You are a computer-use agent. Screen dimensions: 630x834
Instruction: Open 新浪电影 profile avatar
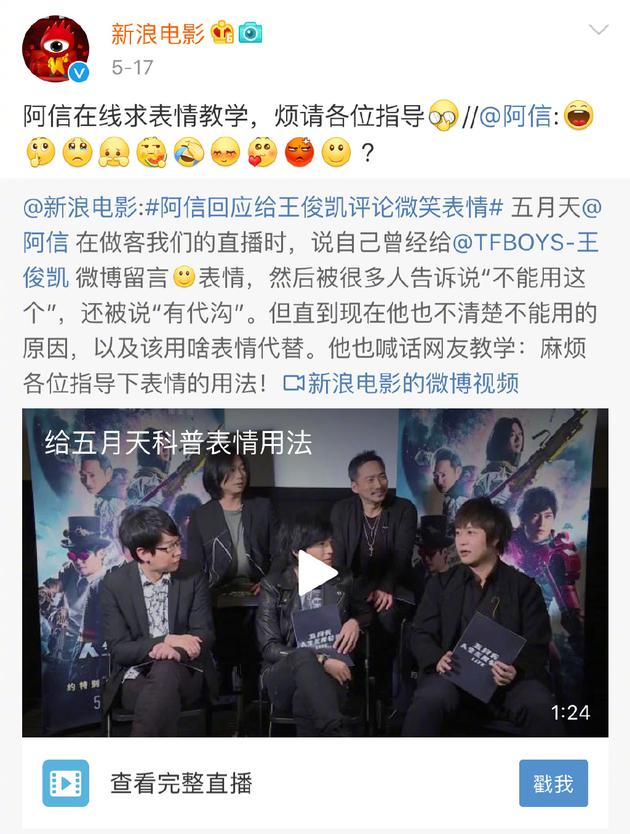coord(57,49)
